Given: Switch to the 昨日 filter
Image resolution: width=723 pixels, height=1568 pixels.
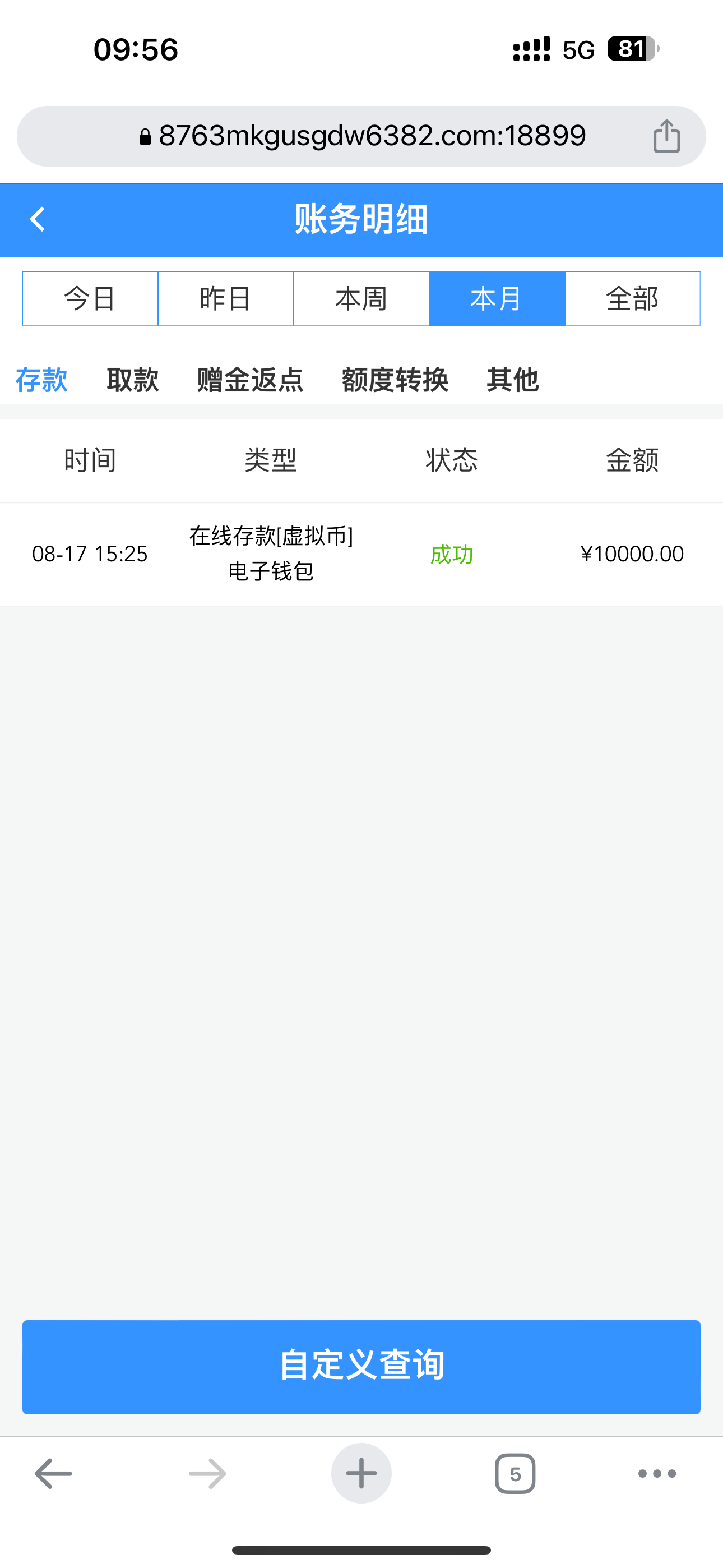Looking at the screenshot, I should pos(226,299).
